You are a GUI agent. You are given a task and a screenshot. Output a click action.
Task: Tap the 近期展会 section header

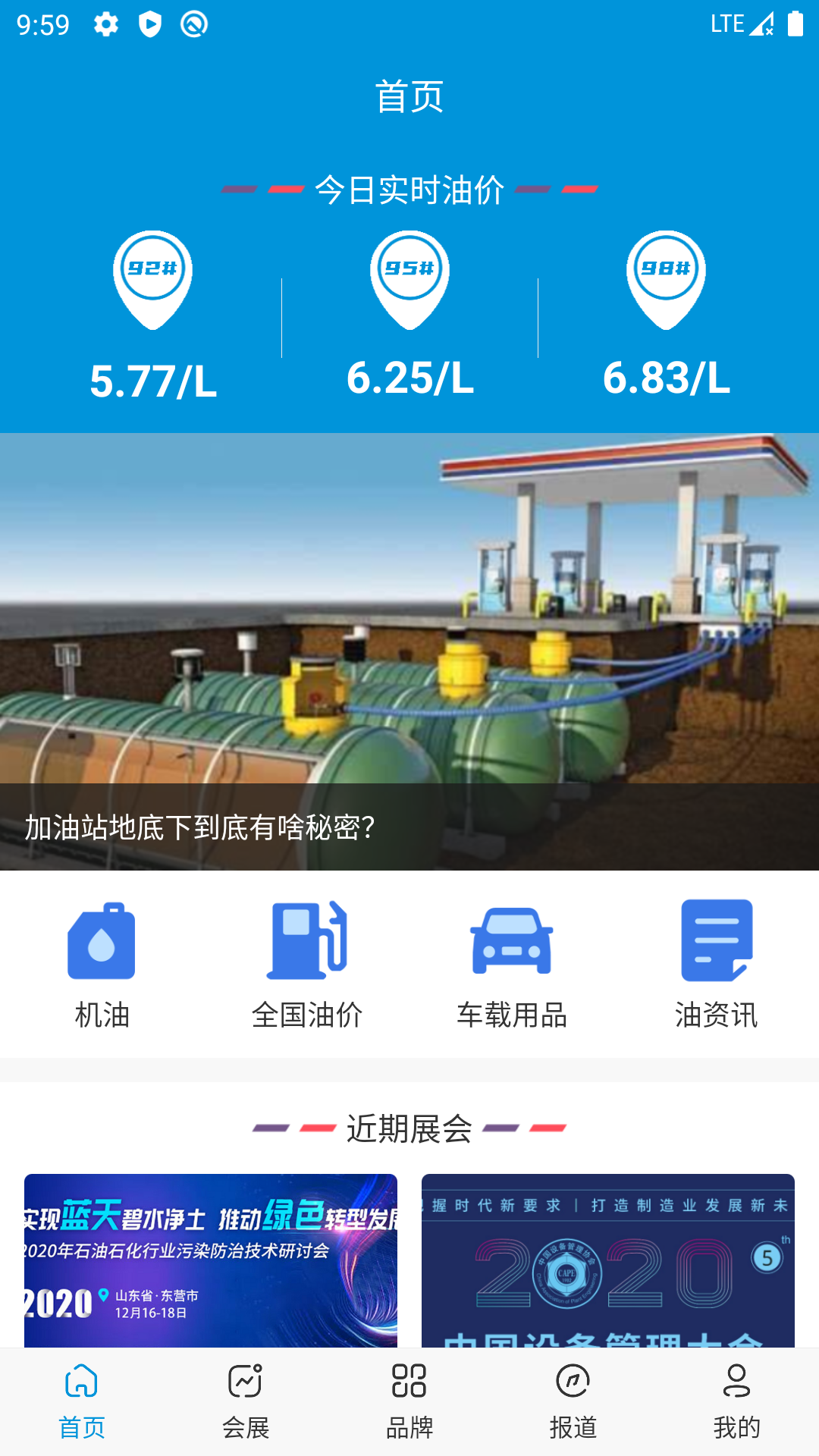409,1130
